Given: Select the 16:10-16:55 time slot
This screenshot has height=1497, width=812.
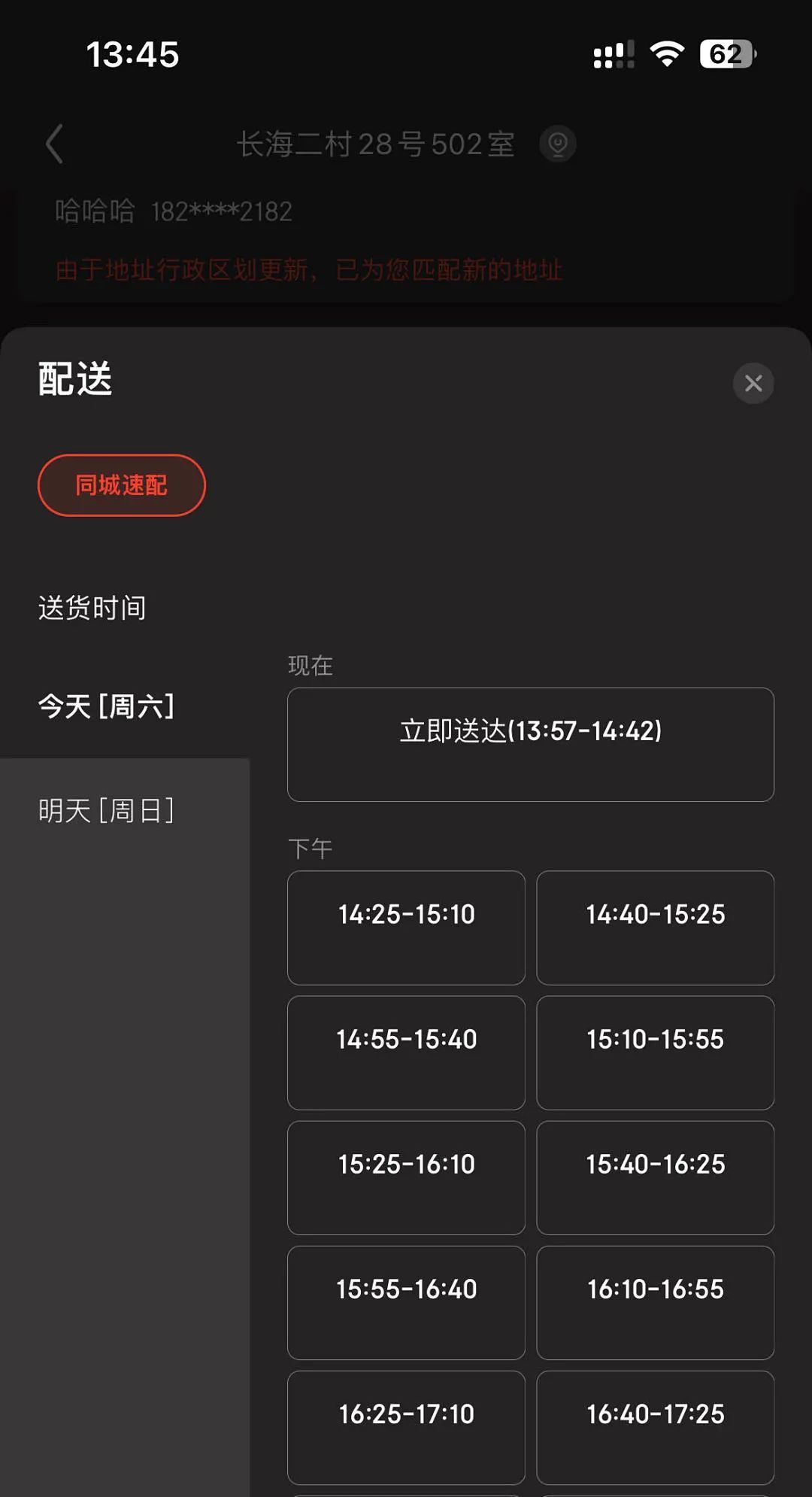Looking at the screenshot, I should pyautogui.click(x=655, y=1301).
